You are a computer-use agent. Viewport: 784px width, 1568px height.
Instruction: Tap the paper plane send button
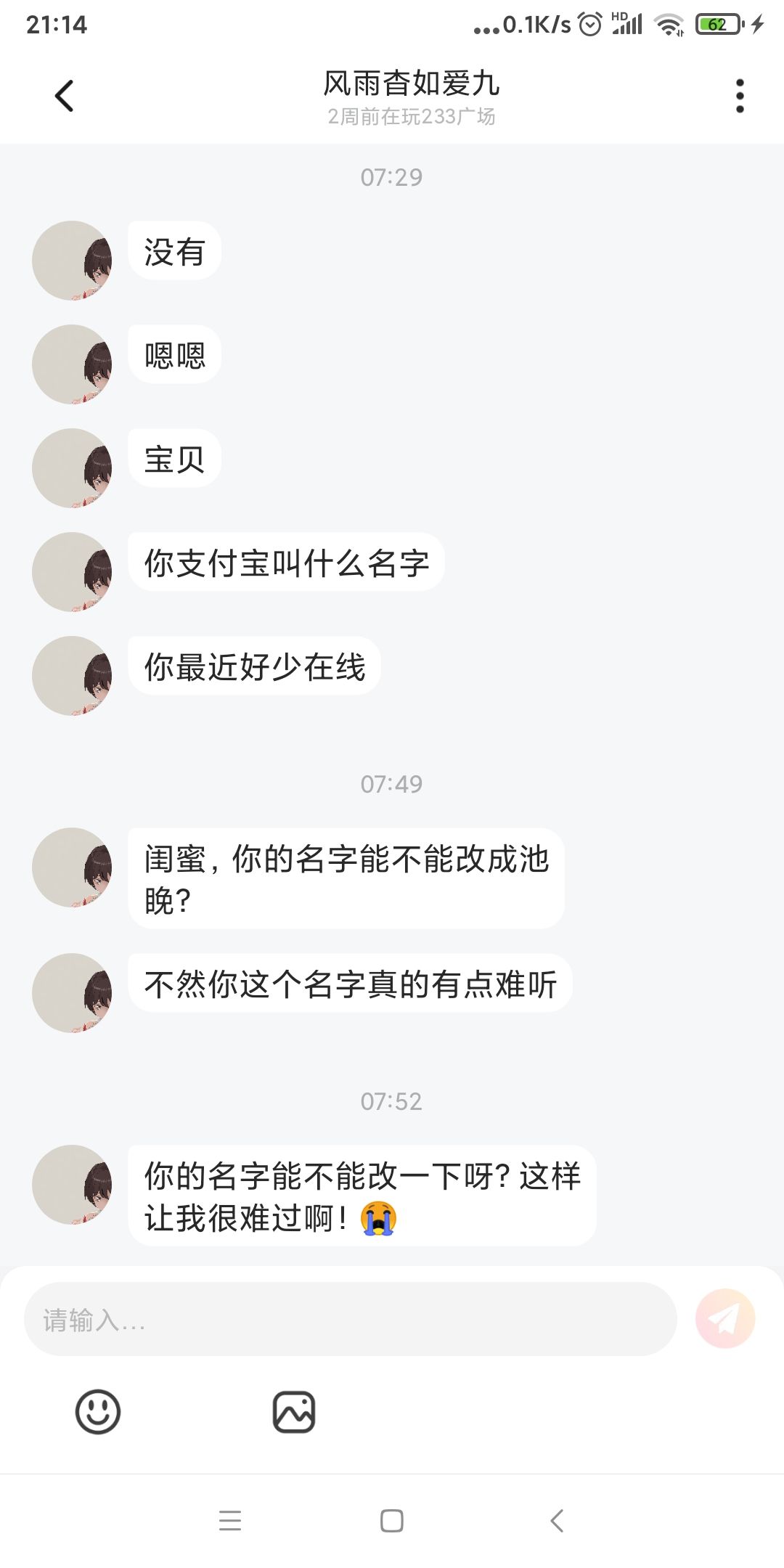click(x=724, y=1319)
